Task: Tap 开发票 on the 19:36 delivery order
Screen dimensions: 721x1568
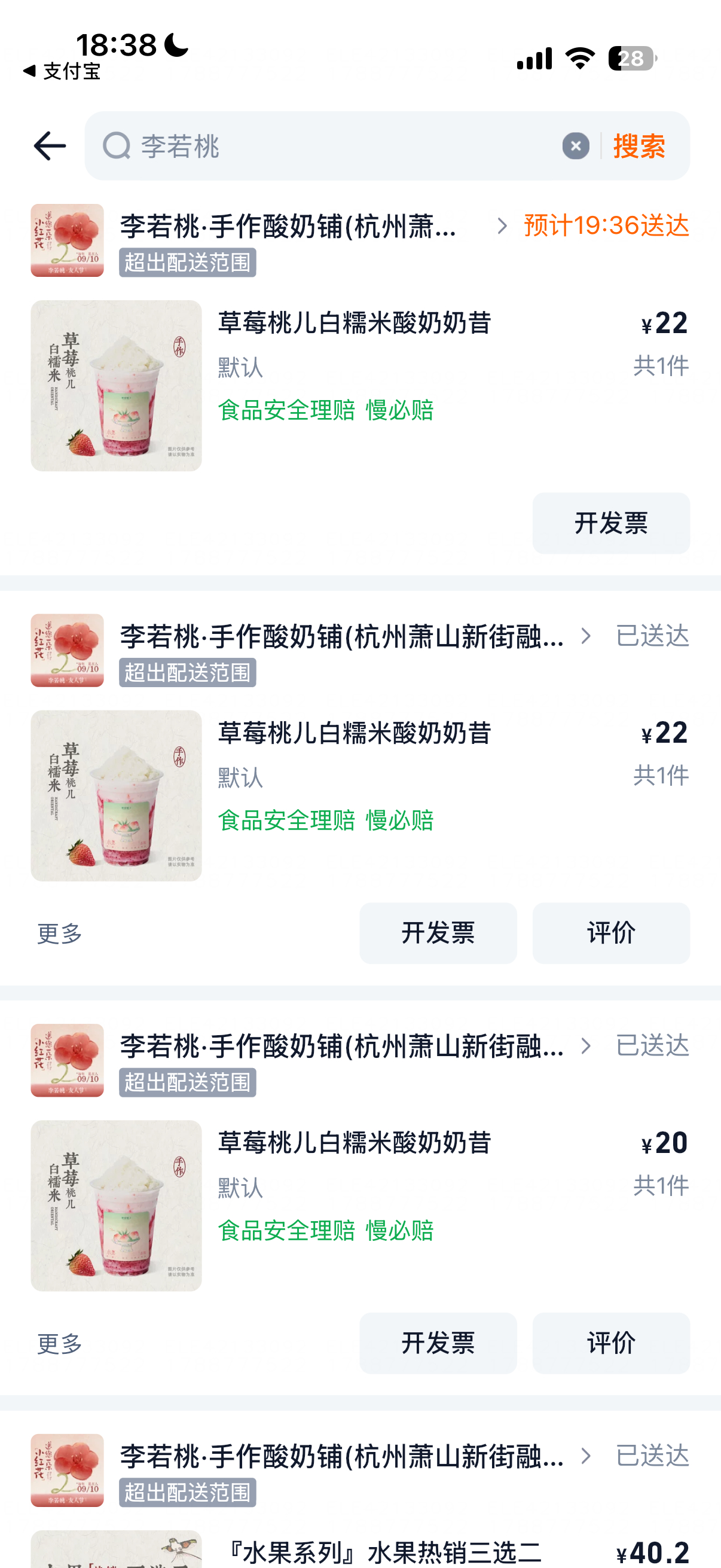Action: pos(611,523)
